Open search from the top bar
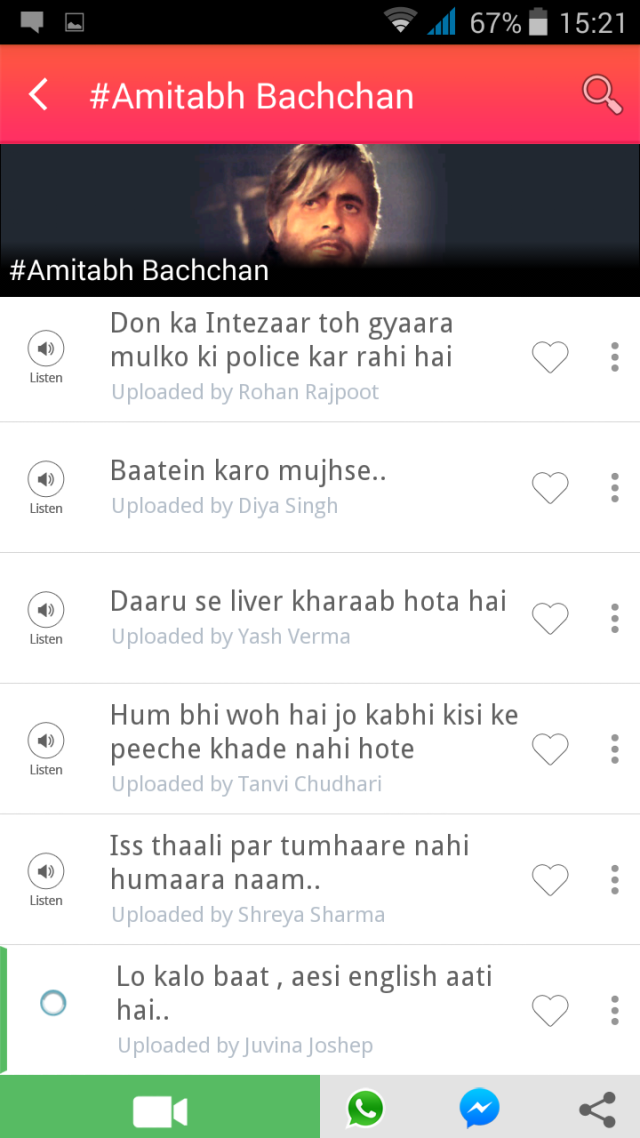 click(602, 94)
